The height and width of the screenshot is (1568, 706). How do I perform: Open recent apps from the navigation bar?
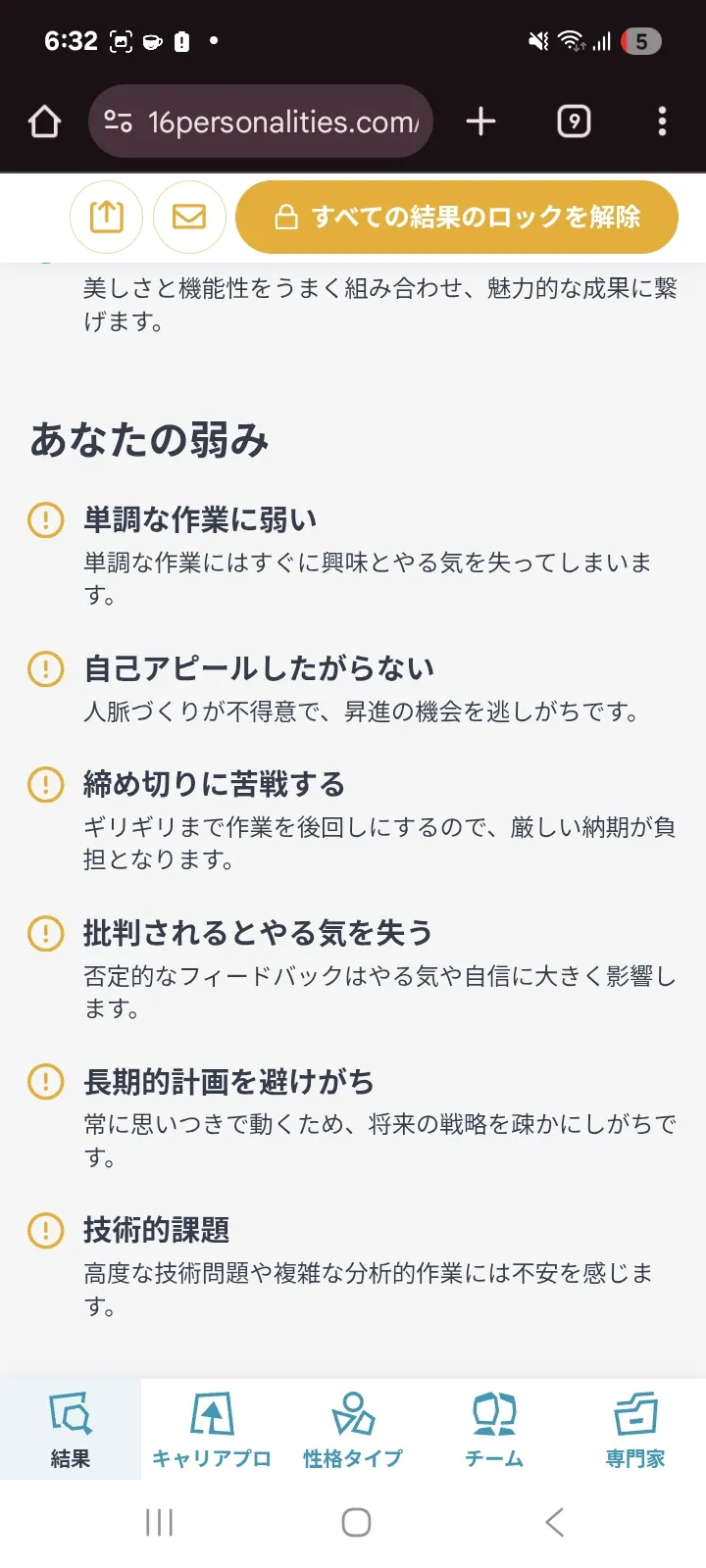(159, 1522)
